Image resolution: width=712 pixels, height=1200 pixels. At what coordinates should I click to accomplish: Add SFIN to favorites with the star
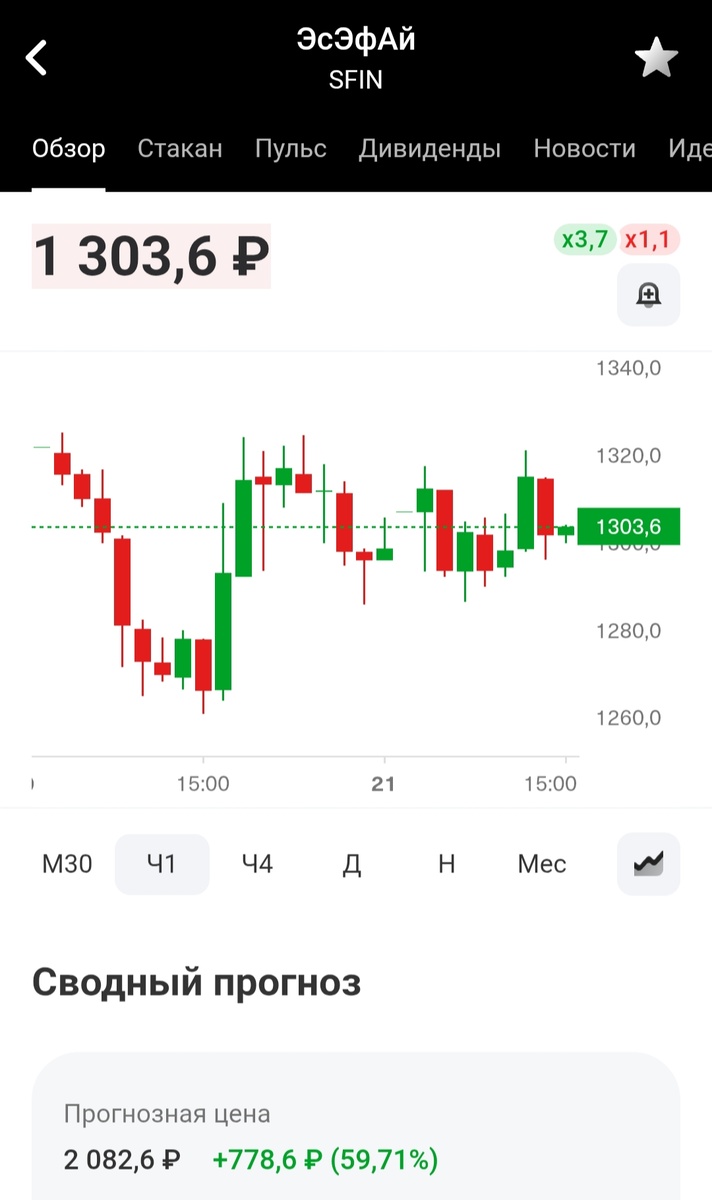pyautogui.click(x=656, y=59)
